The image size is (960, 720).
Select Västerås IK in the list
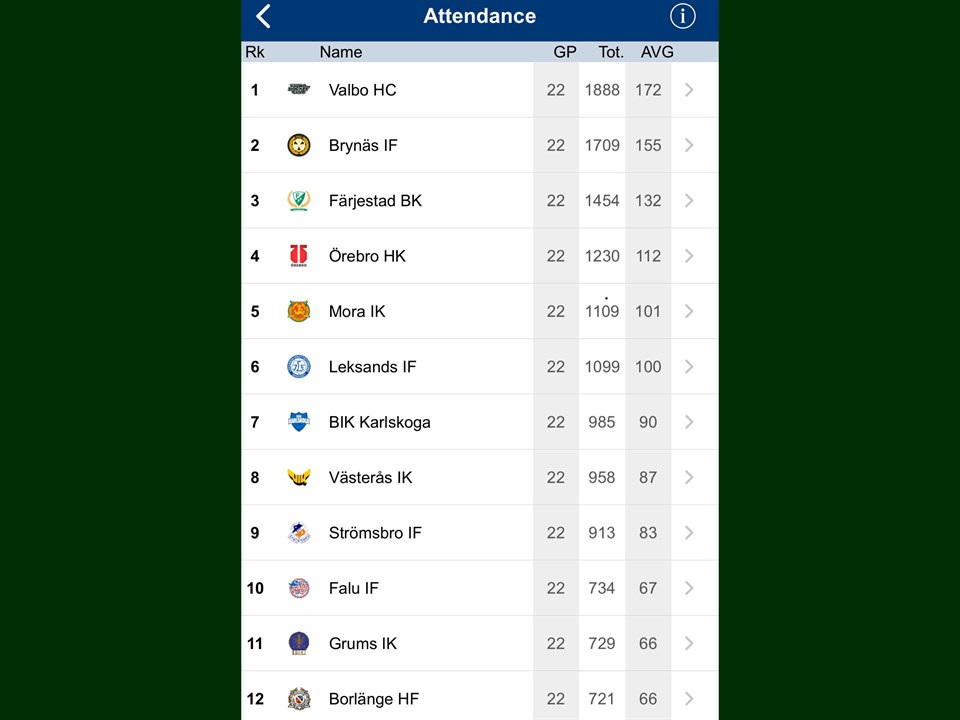pyautogui.click(x=479, y=478)
